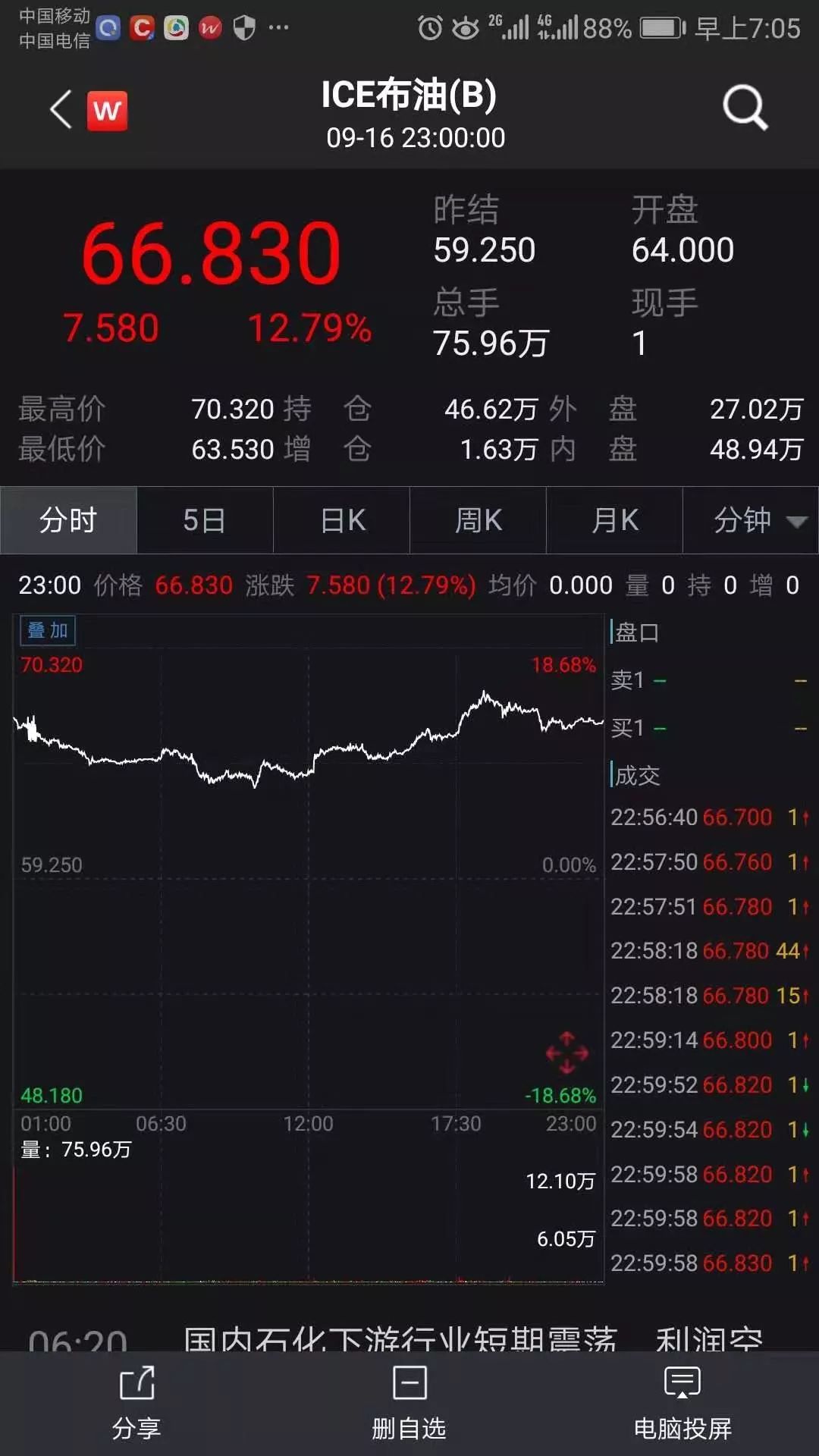Switch to the 5日 chart tab
This screenshot has width=819, height=1456.
[205, 520]
